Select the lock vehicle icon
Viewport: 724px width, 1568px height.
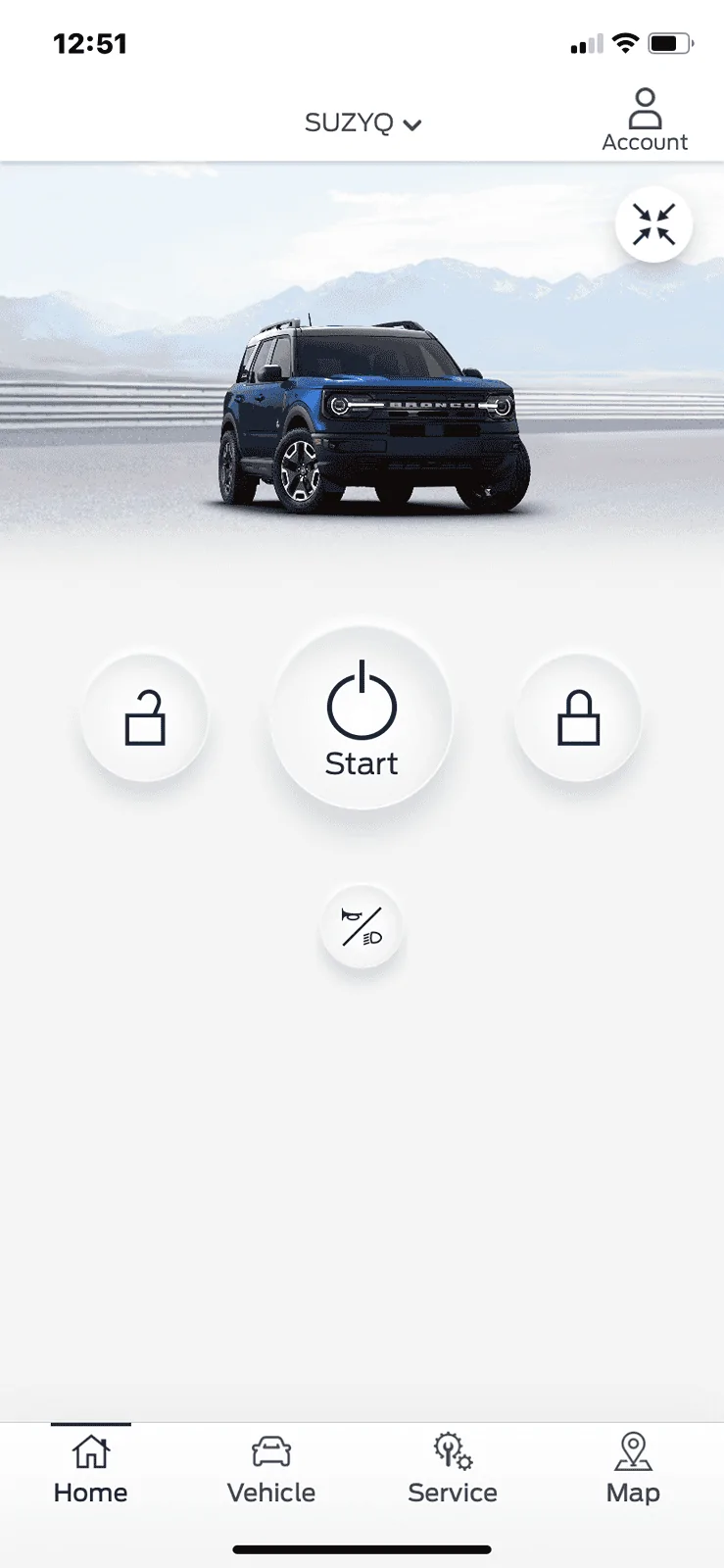tap(579, 716)
